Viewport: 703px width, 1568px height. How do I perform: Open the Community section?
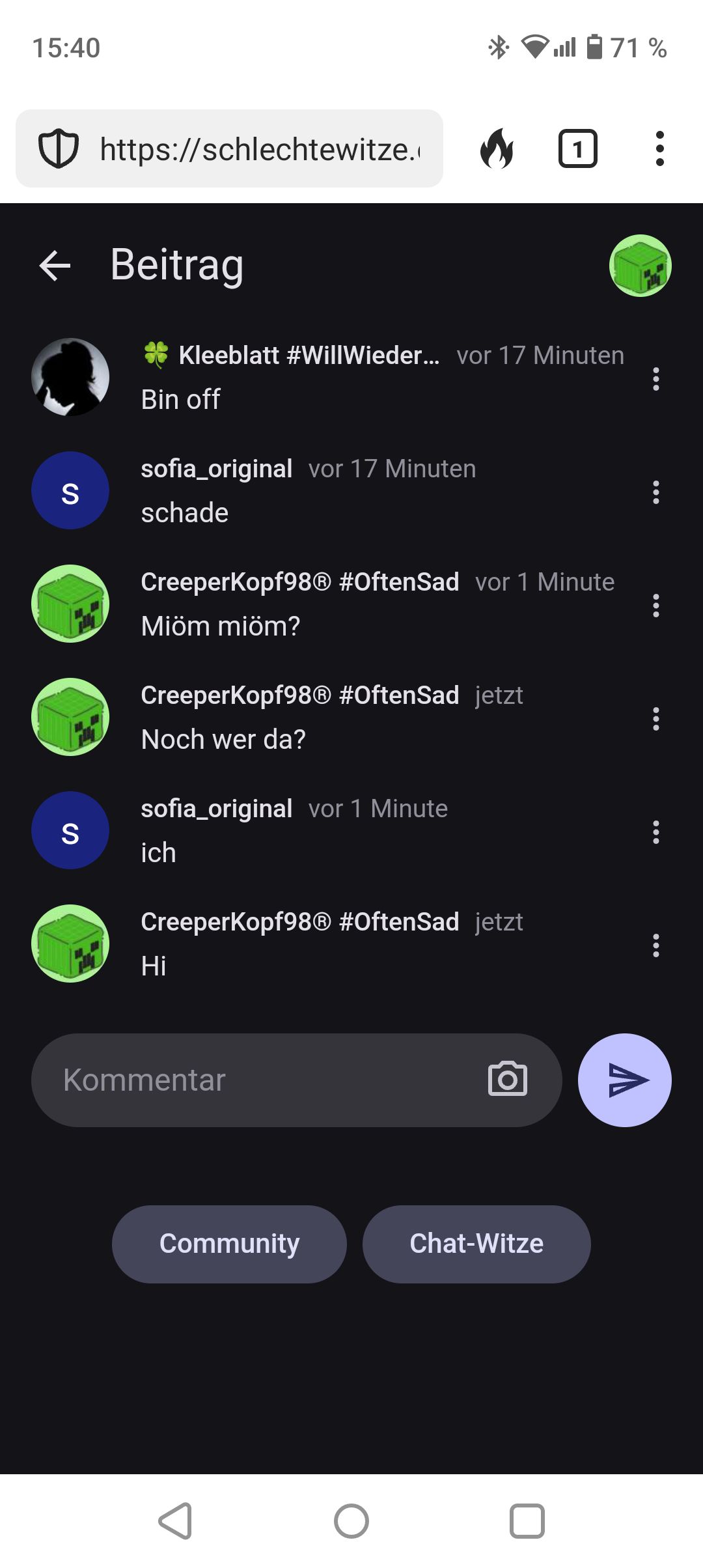coord(229,1244)
